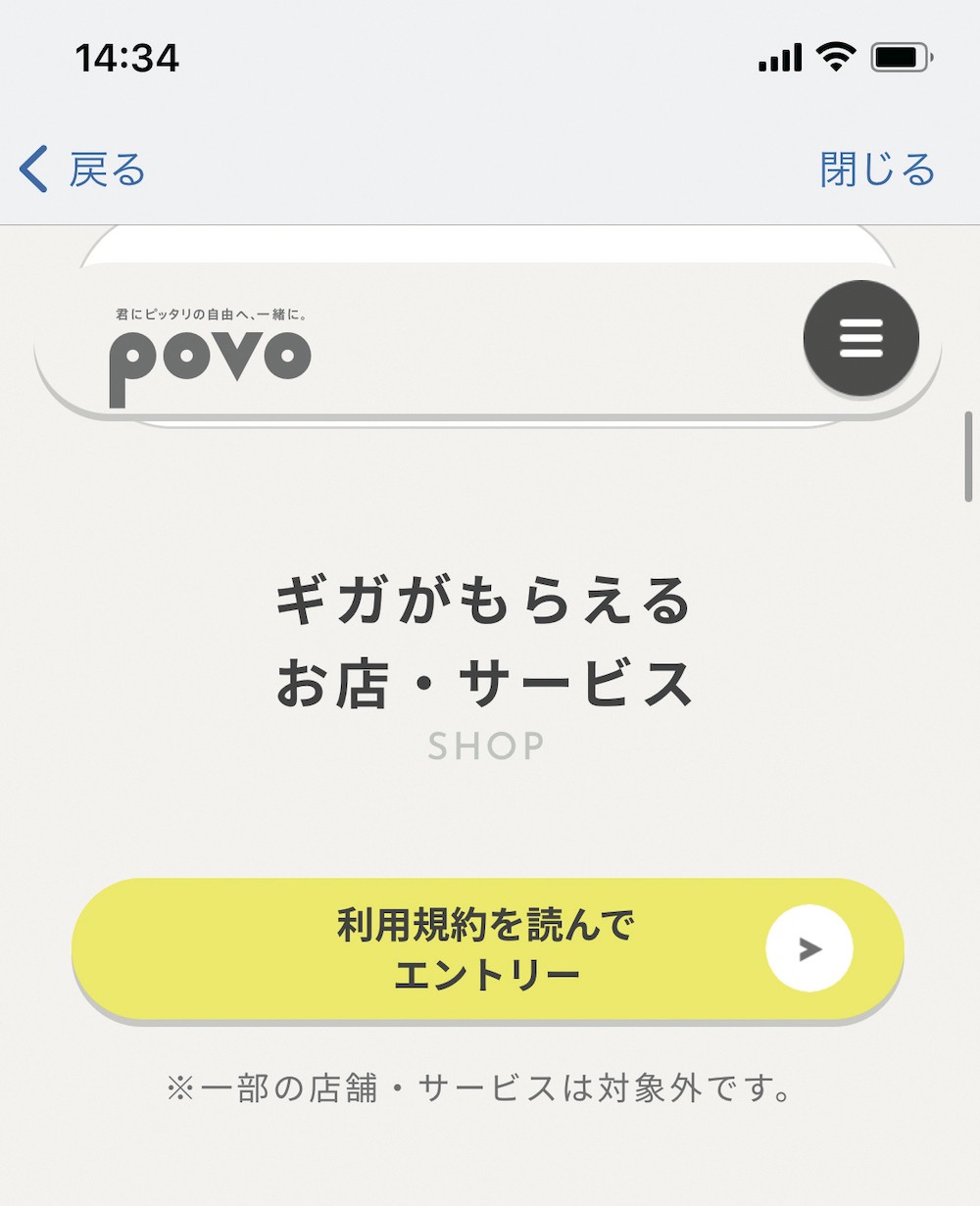
Task: Tap the ※一部の店舗・サービスは対象外です disclaimer
Action: (x=482, y=1085)
